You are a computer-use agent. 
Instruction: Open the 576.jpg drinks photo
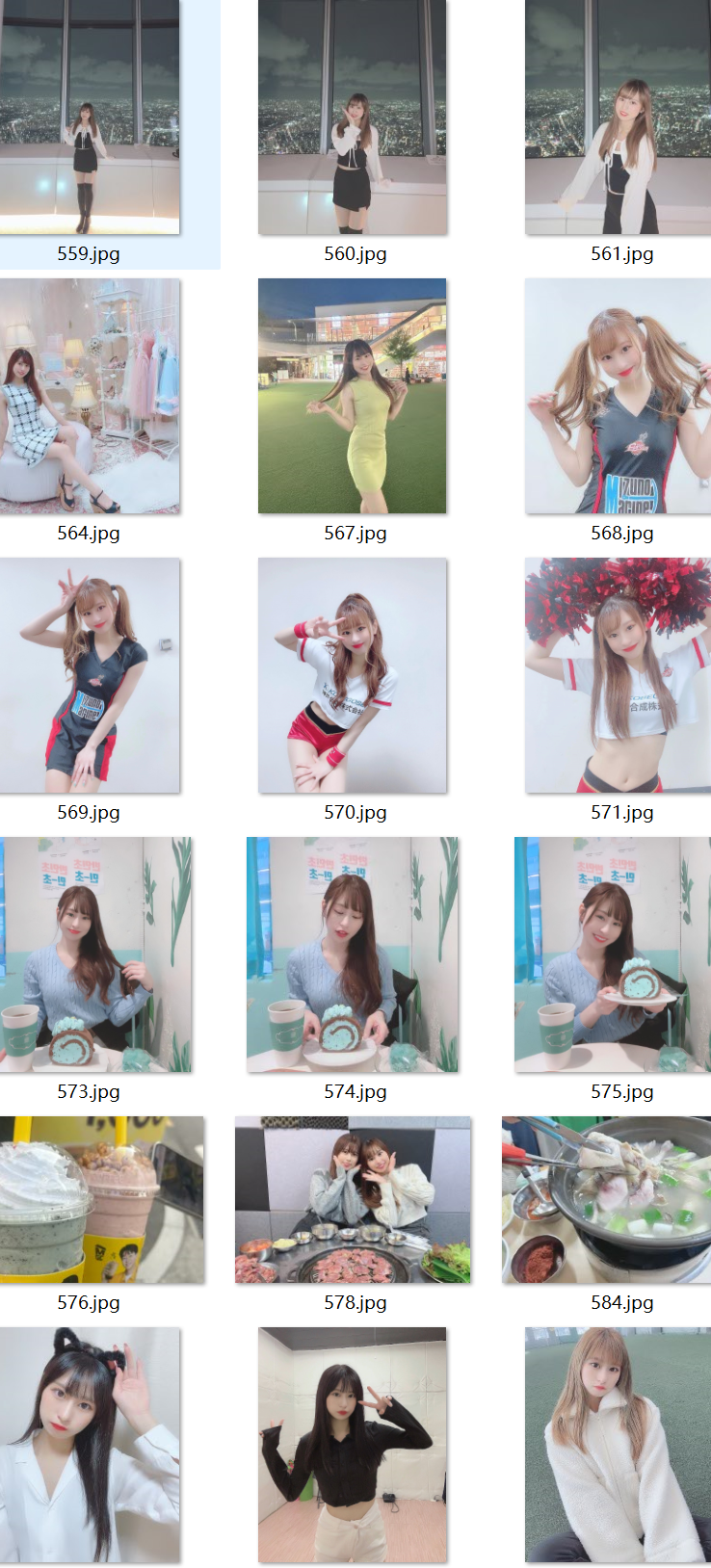tap(101, 1199)
